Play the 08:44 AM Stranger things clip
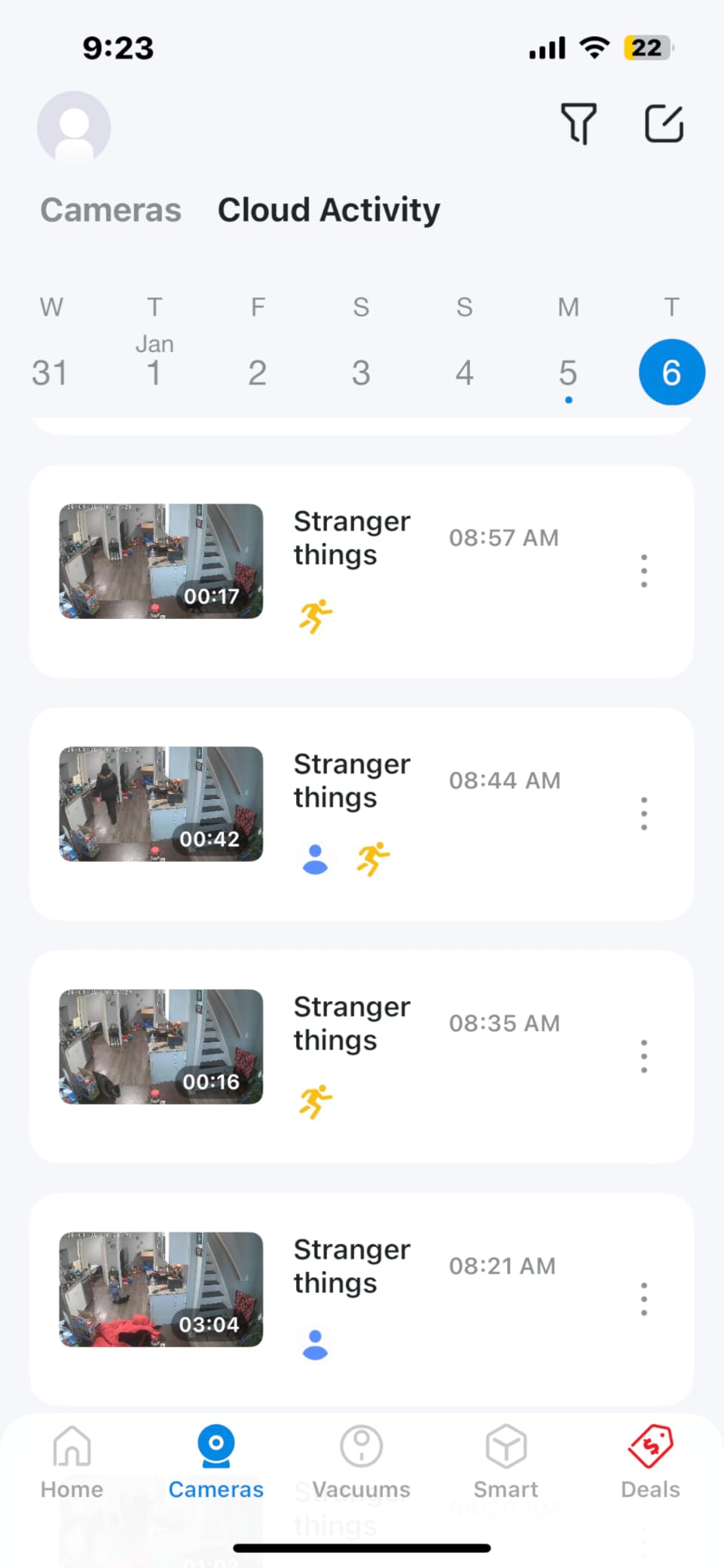The image size is (724, 1568). (161, 804)
